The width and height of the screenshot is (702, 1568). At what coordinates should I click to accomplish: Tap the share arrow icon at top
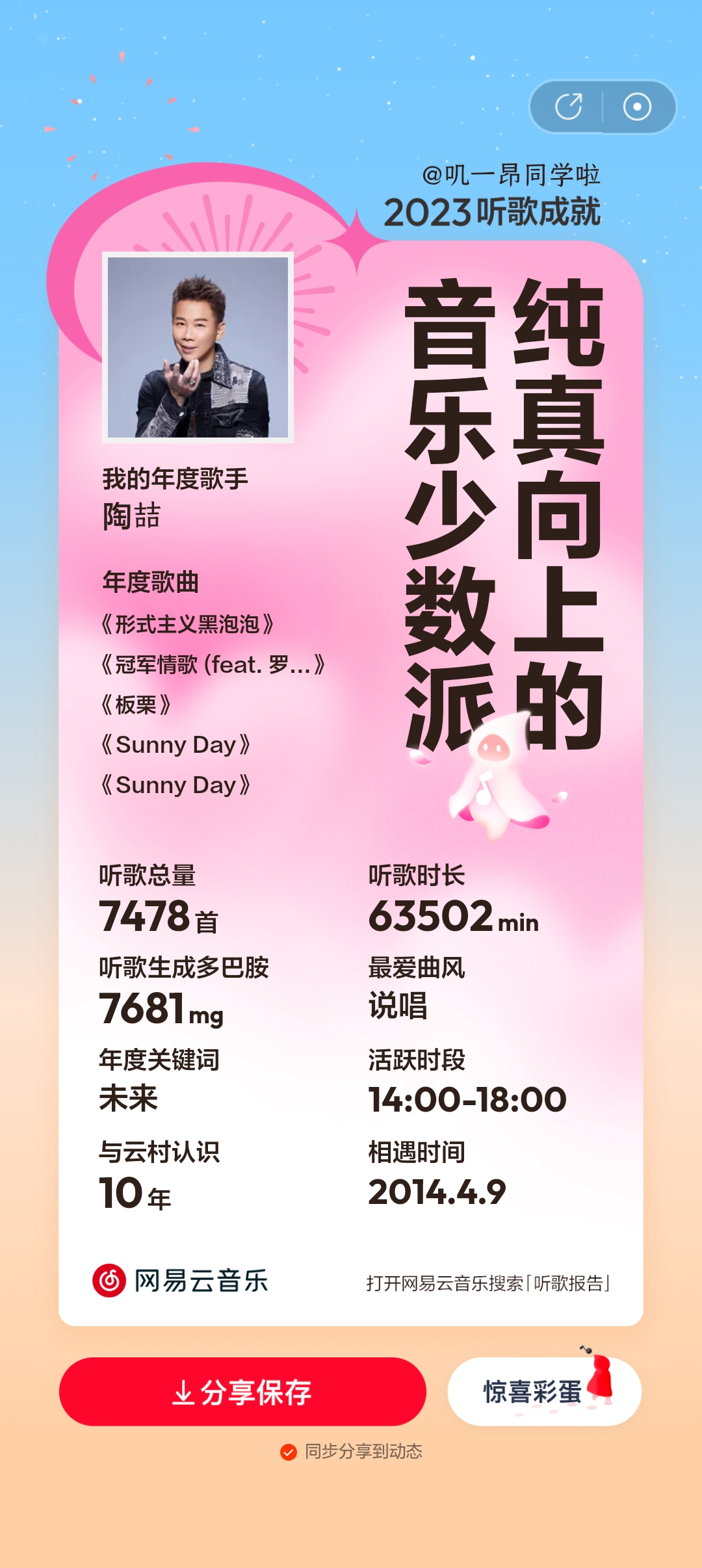coord(568,107)
